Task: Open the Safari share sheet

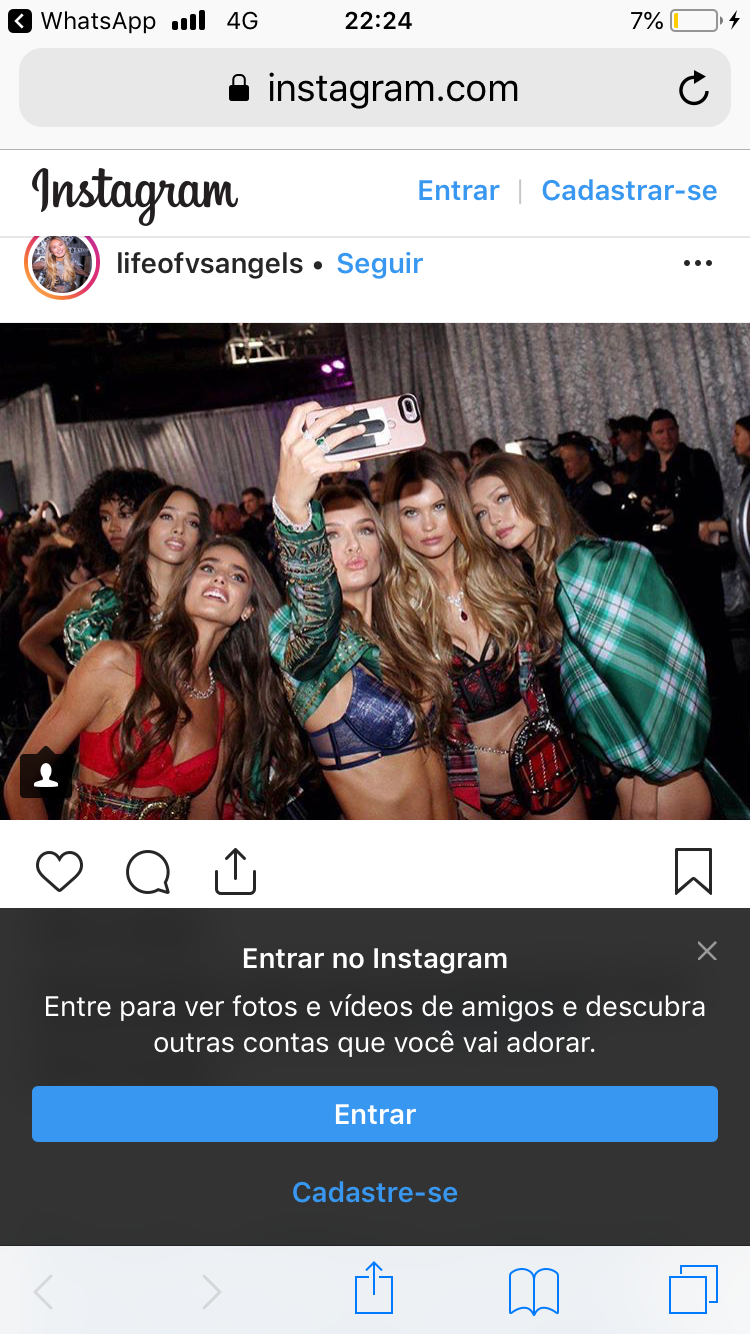Action: 374,1288
